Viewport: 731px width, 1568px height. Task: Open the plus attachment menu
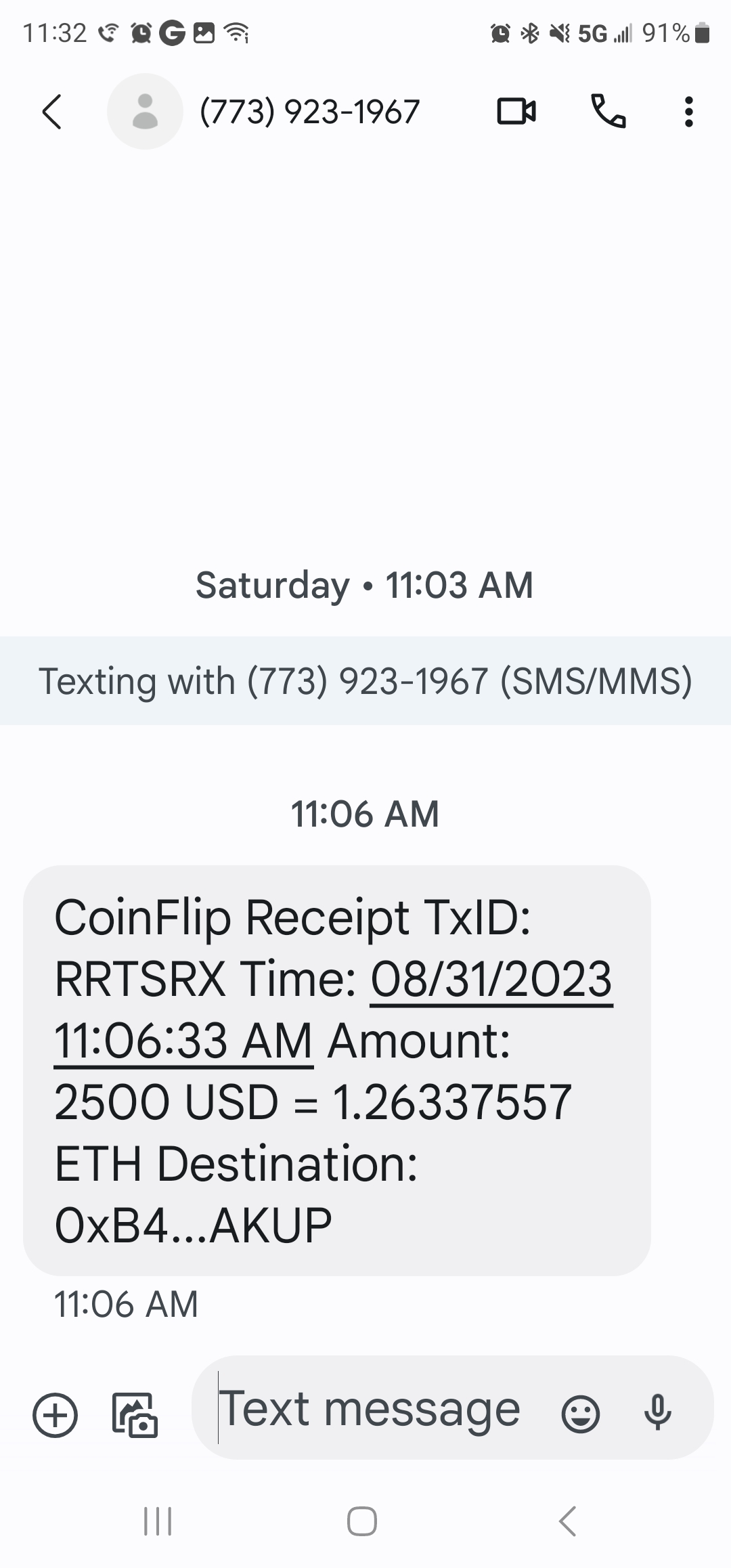56,1414
